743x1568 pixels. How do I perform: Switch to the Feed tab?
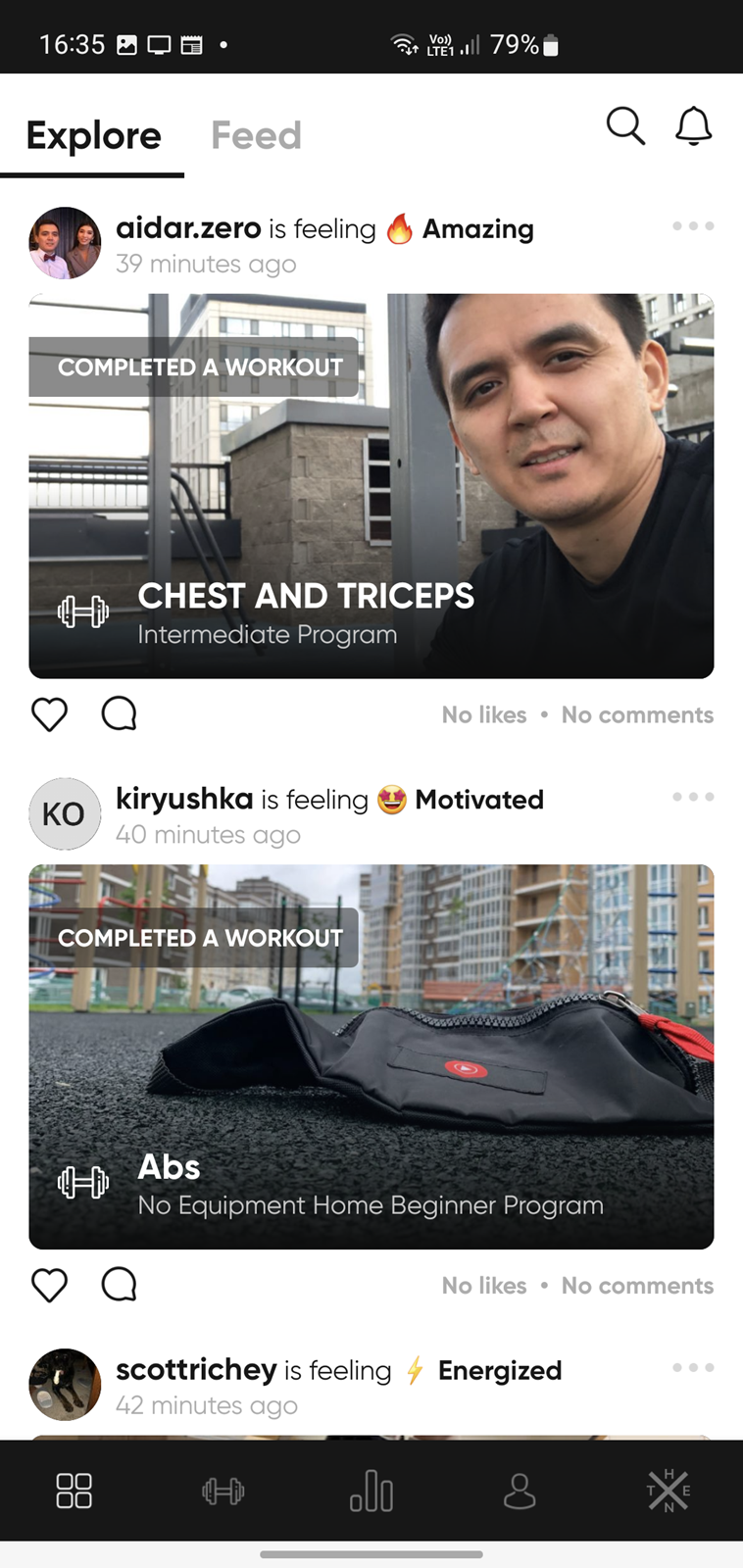click(256, 135)
